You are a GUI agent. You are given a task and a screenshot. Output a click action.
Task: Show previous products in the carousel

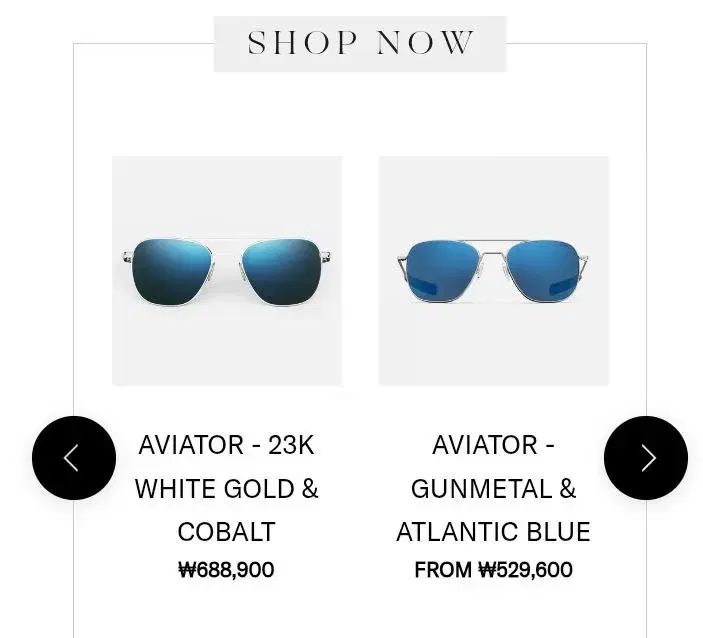(x=74, y=458)
